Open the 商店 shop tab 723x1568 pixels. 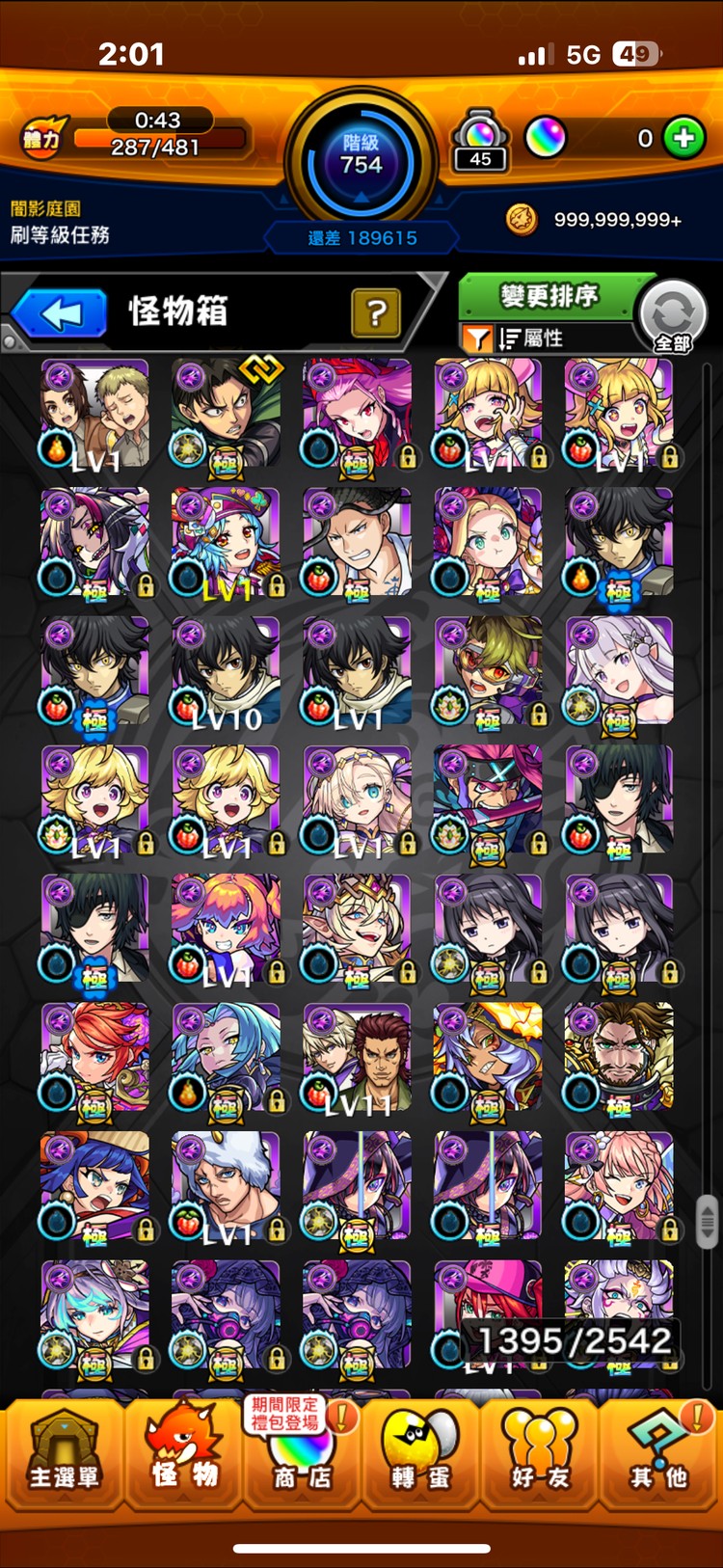click(x=301, y=1456)
